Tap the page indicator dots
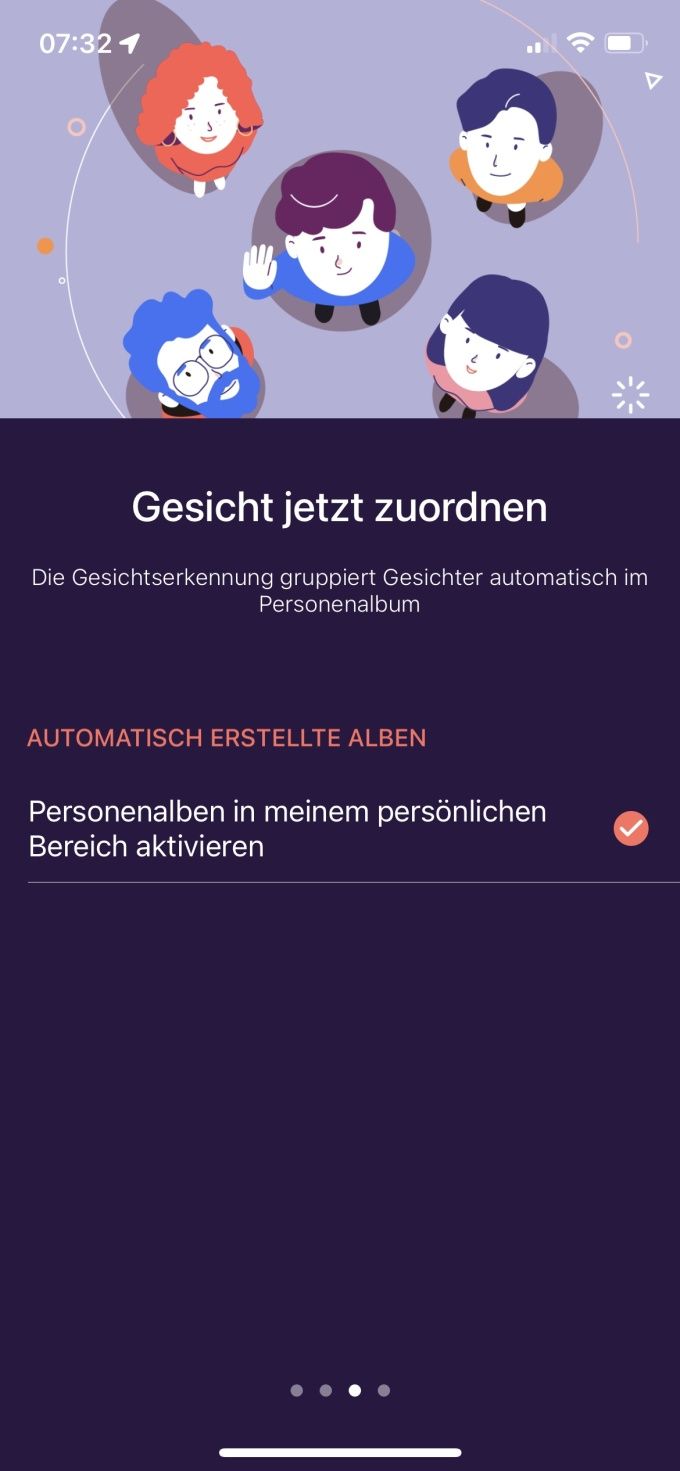 (x=340, y=1390)
